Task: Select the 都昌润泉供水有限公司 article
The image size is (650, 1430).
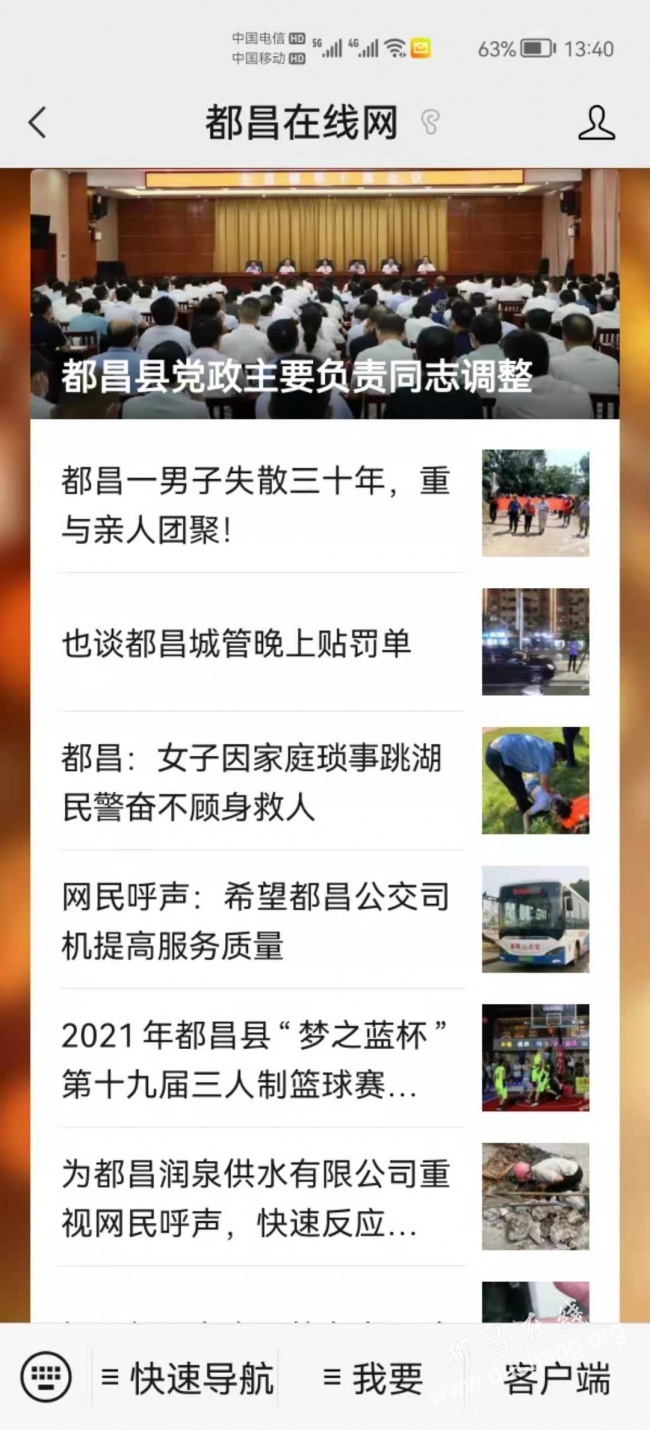Action: (x=324, y=1197)
